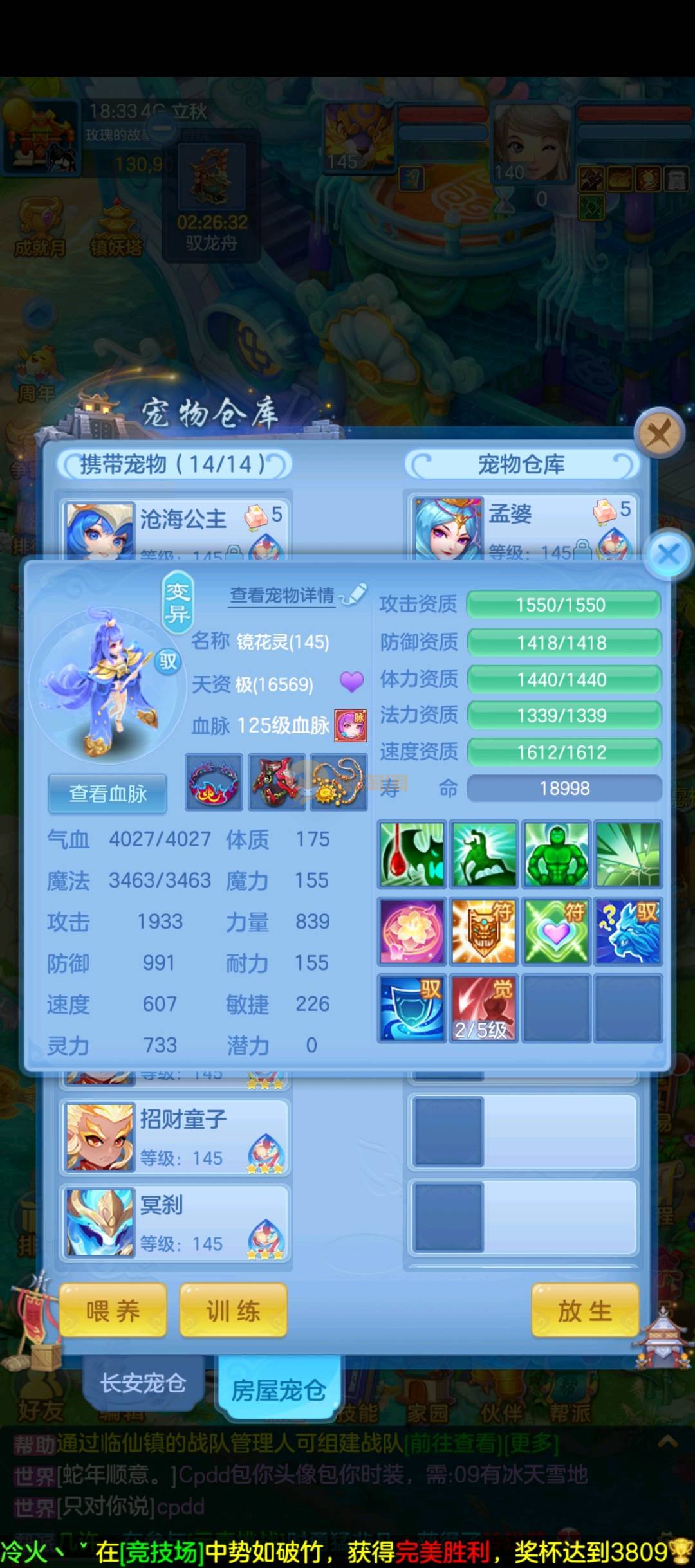The image size is (695, 1568).
Task: Inspect the fire collar equipment slot
Action: pos(214,782)
